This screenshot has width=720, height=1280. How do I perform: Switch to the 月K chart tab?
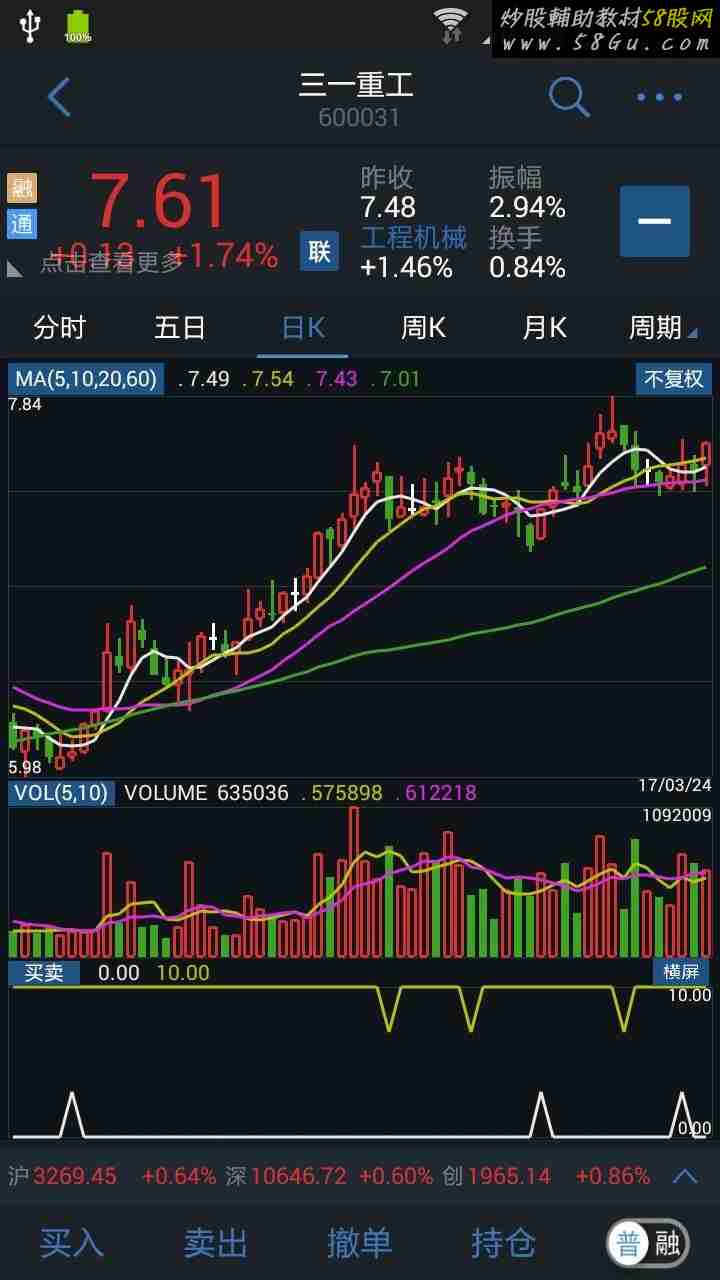point(544,327)
